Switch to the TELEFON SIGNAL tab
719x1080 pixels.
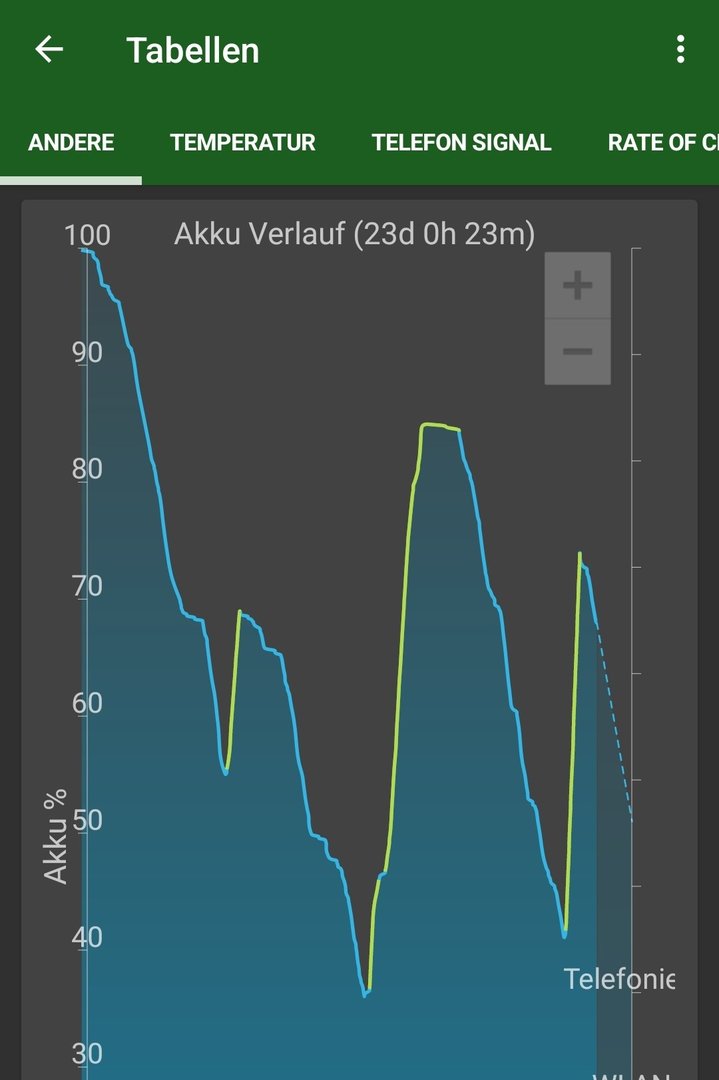click(461, 143)
